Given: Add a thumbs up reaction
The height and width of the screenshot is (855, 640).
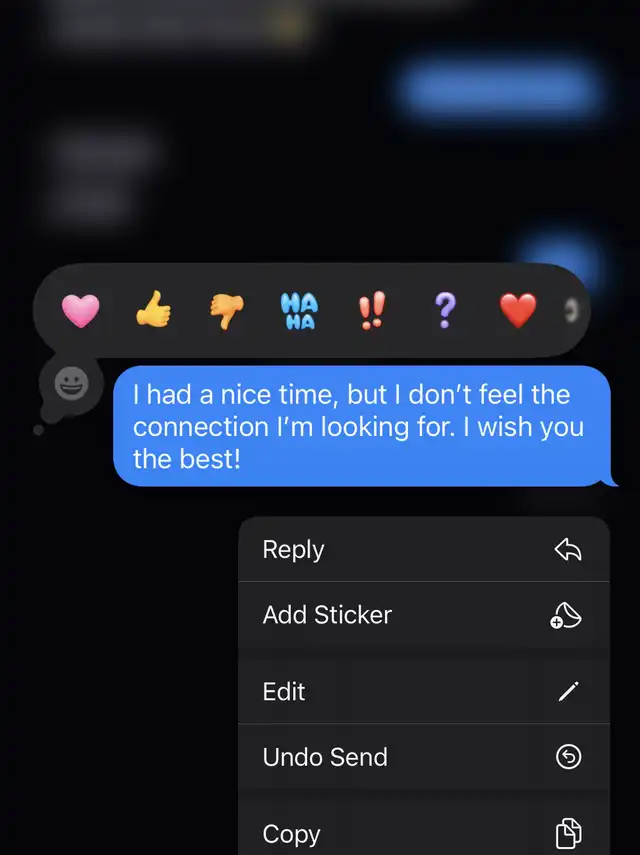Looking at the screenshot, I should click(x=153, y=309).
